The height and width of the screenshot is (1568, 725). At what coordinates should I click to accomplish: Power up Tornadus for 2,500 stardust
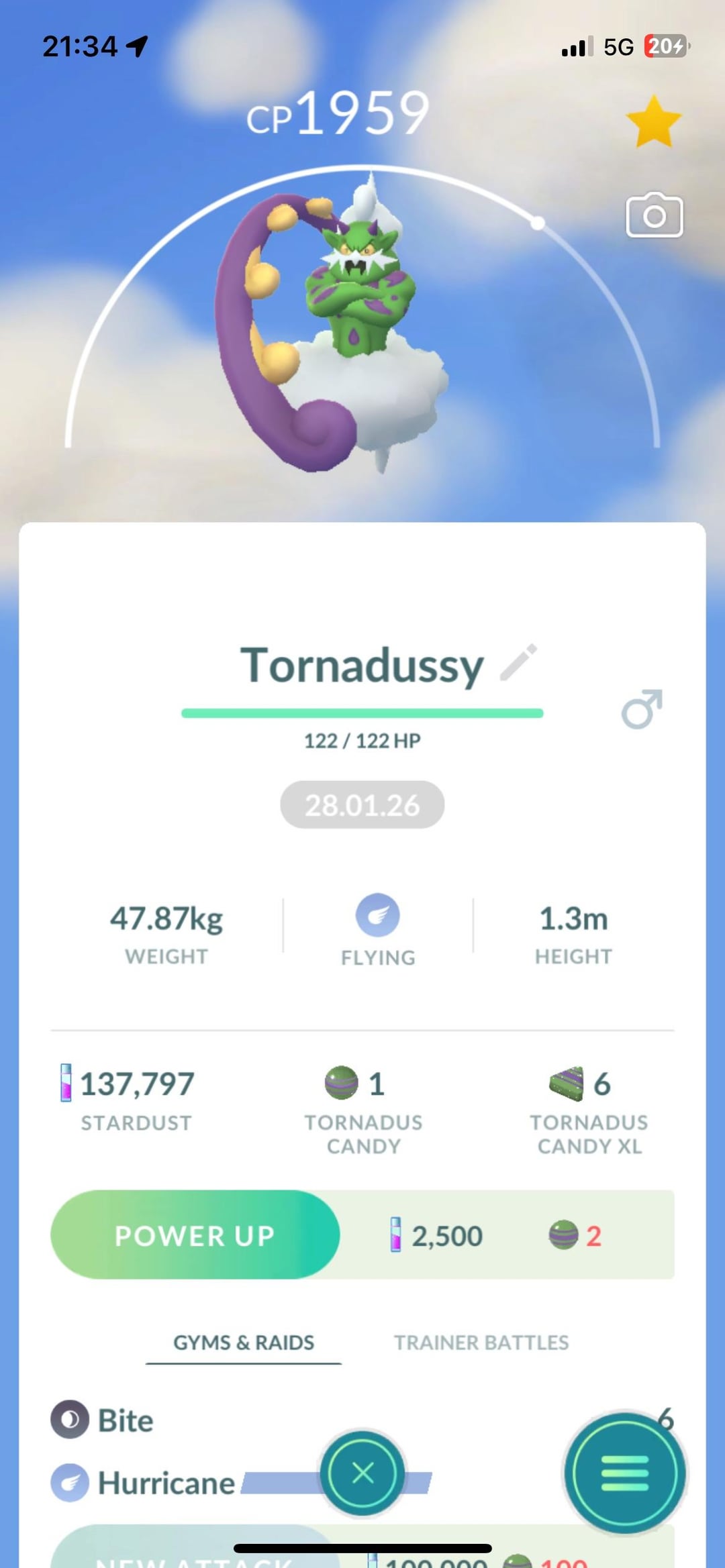(x=195, y=1235)
